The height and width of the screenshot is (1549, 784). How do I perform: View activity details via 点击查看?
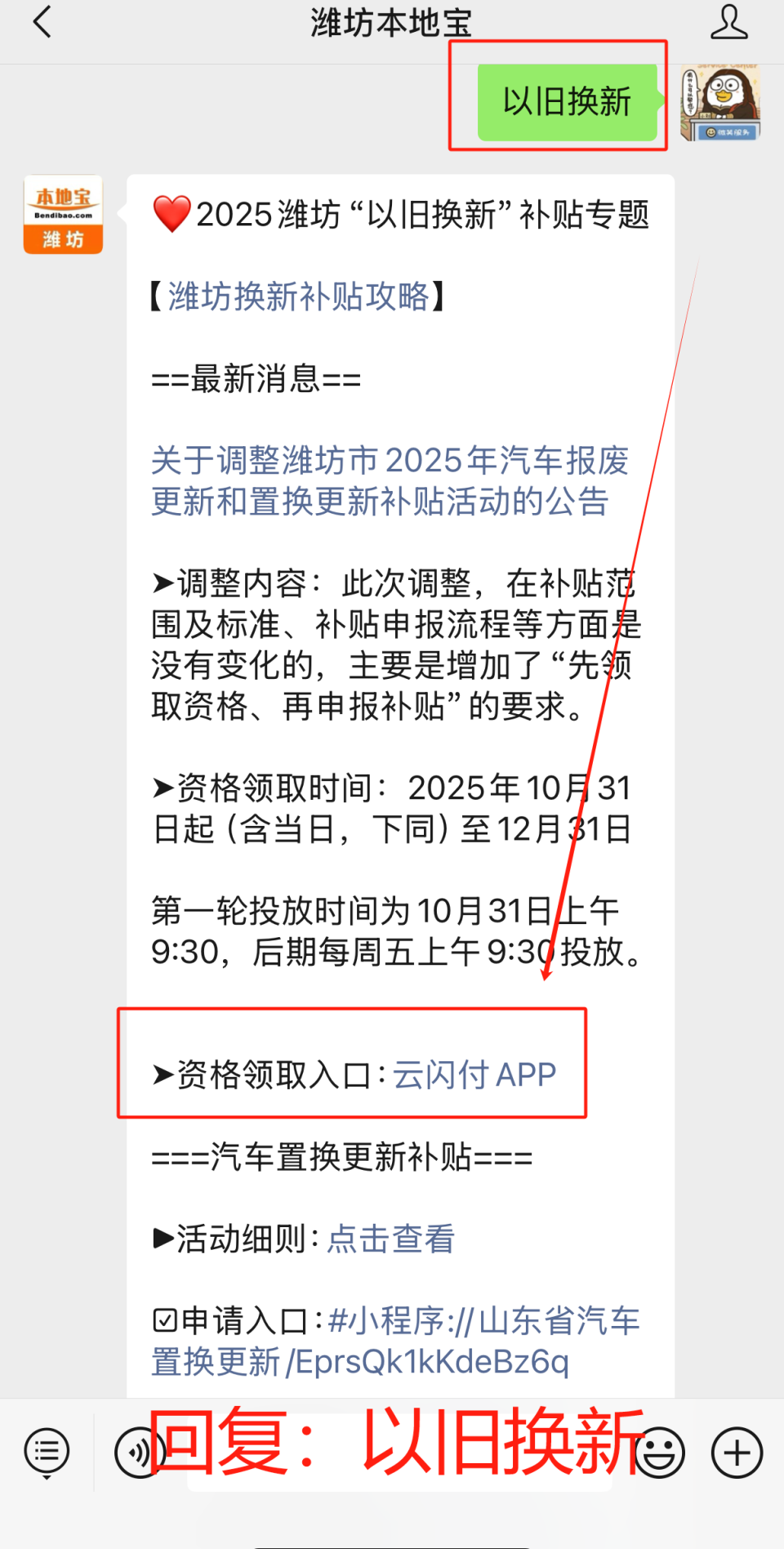(390, 1239)
